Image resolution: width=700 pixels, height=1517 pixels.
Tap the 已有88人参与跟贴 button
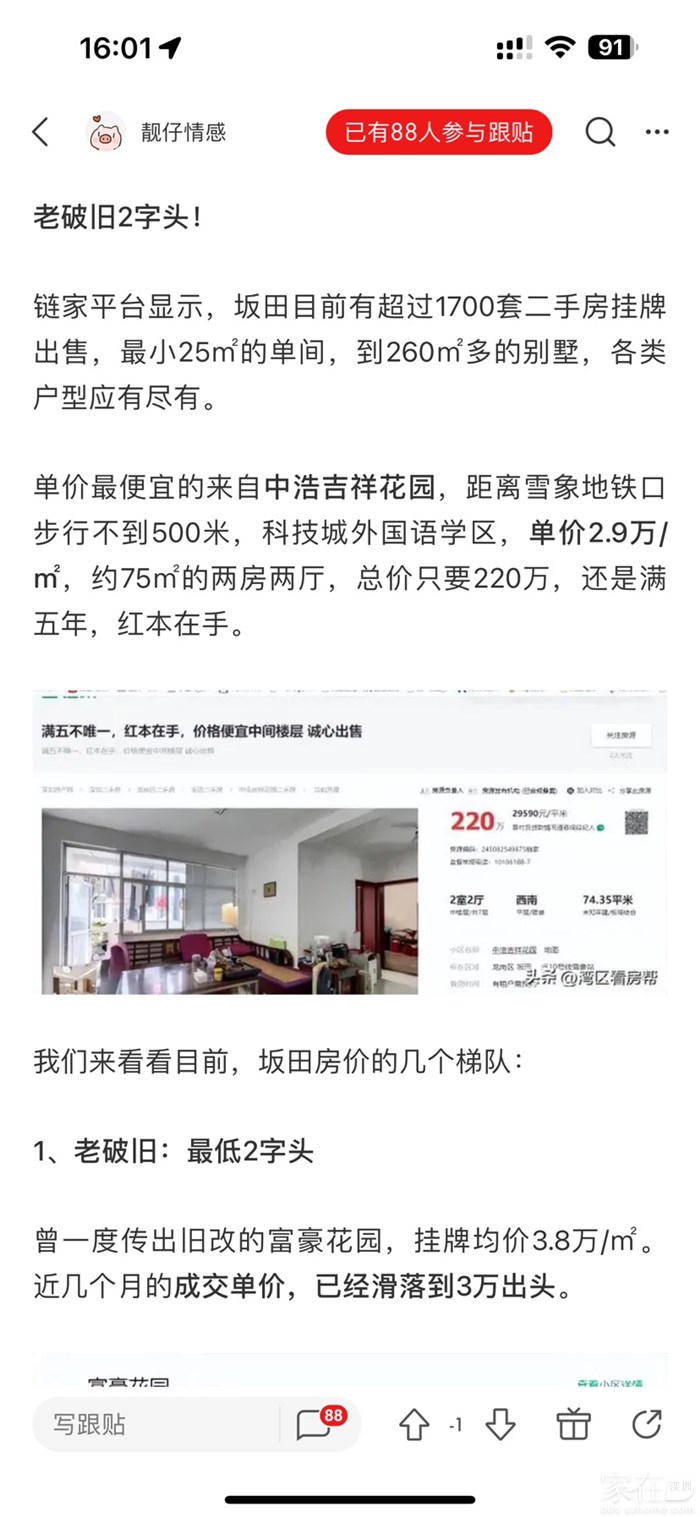438,132
